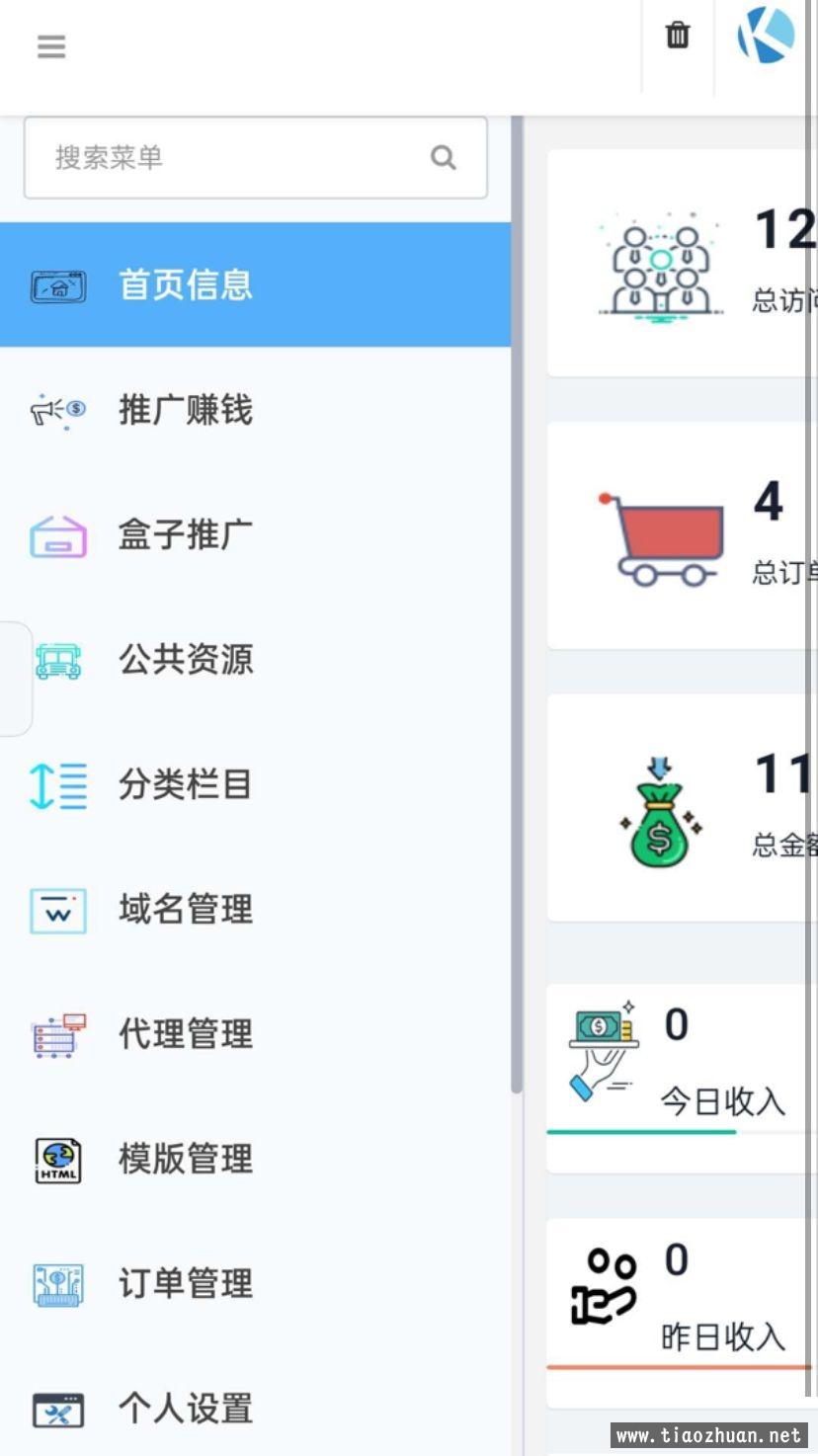
Task: Open 代理管理 page
Action: (x=186, y=1034)
